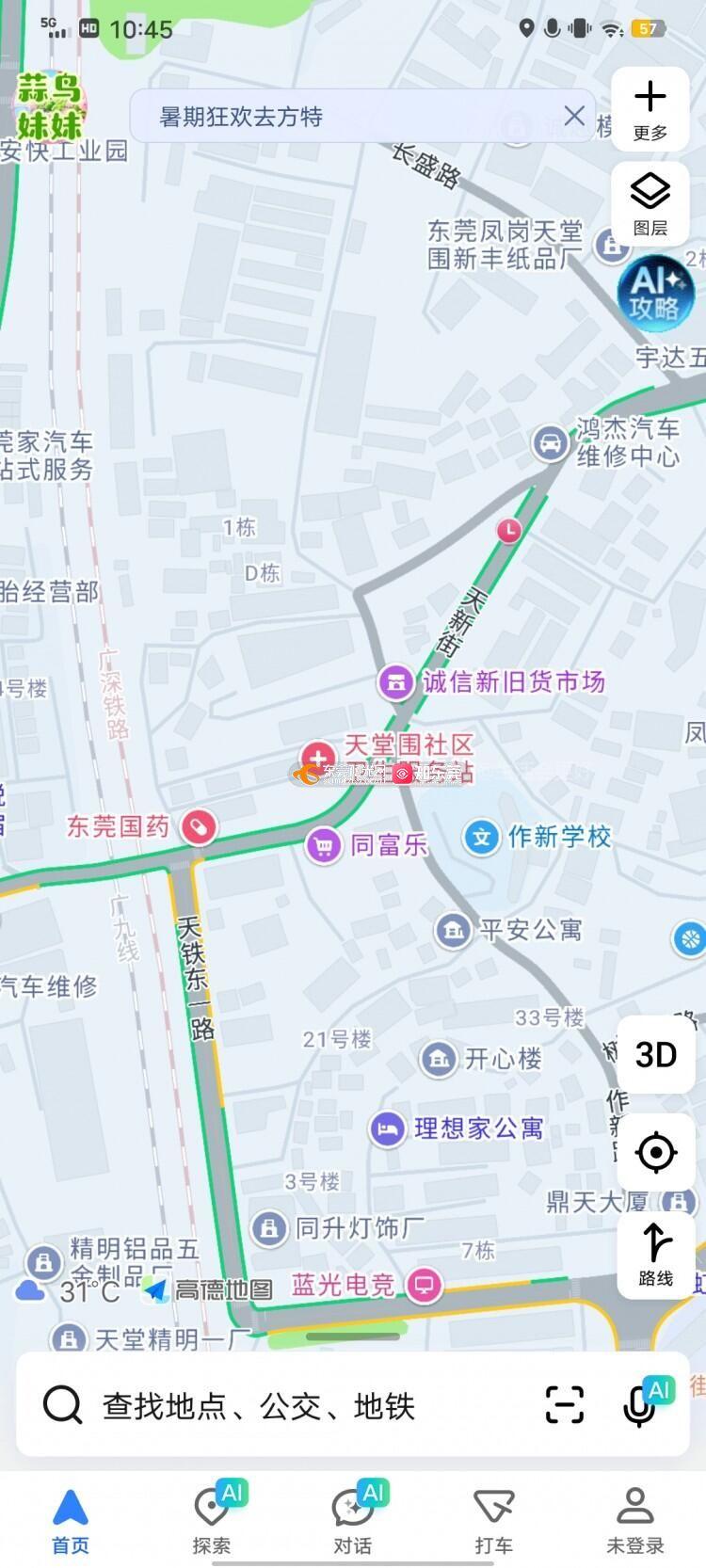This screenshot has width=706, height=1568.
Task: Switch to the 打车 tab
Action: pos(493,1517)
